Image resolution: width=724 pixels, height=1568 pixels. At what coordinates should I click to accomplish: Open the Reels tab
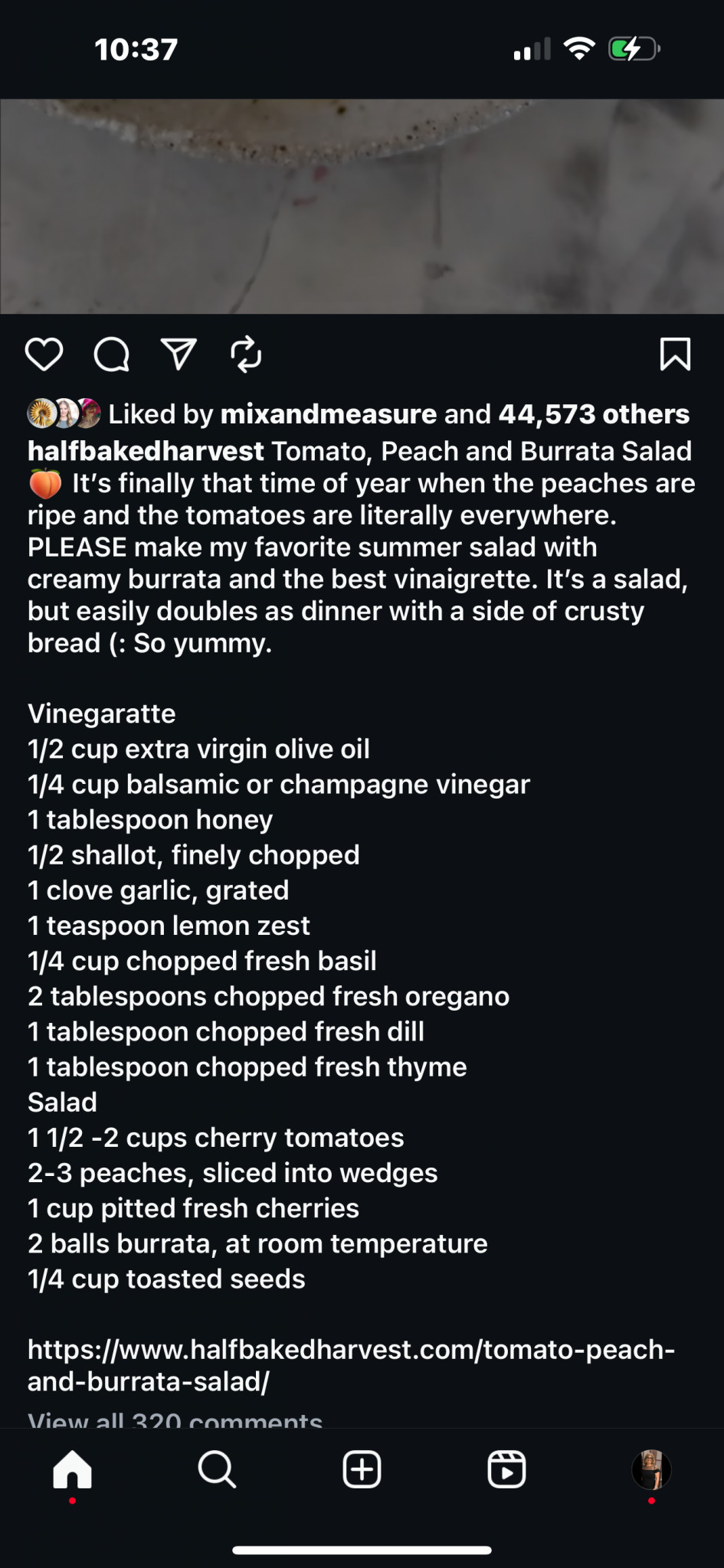(506, 1469)
